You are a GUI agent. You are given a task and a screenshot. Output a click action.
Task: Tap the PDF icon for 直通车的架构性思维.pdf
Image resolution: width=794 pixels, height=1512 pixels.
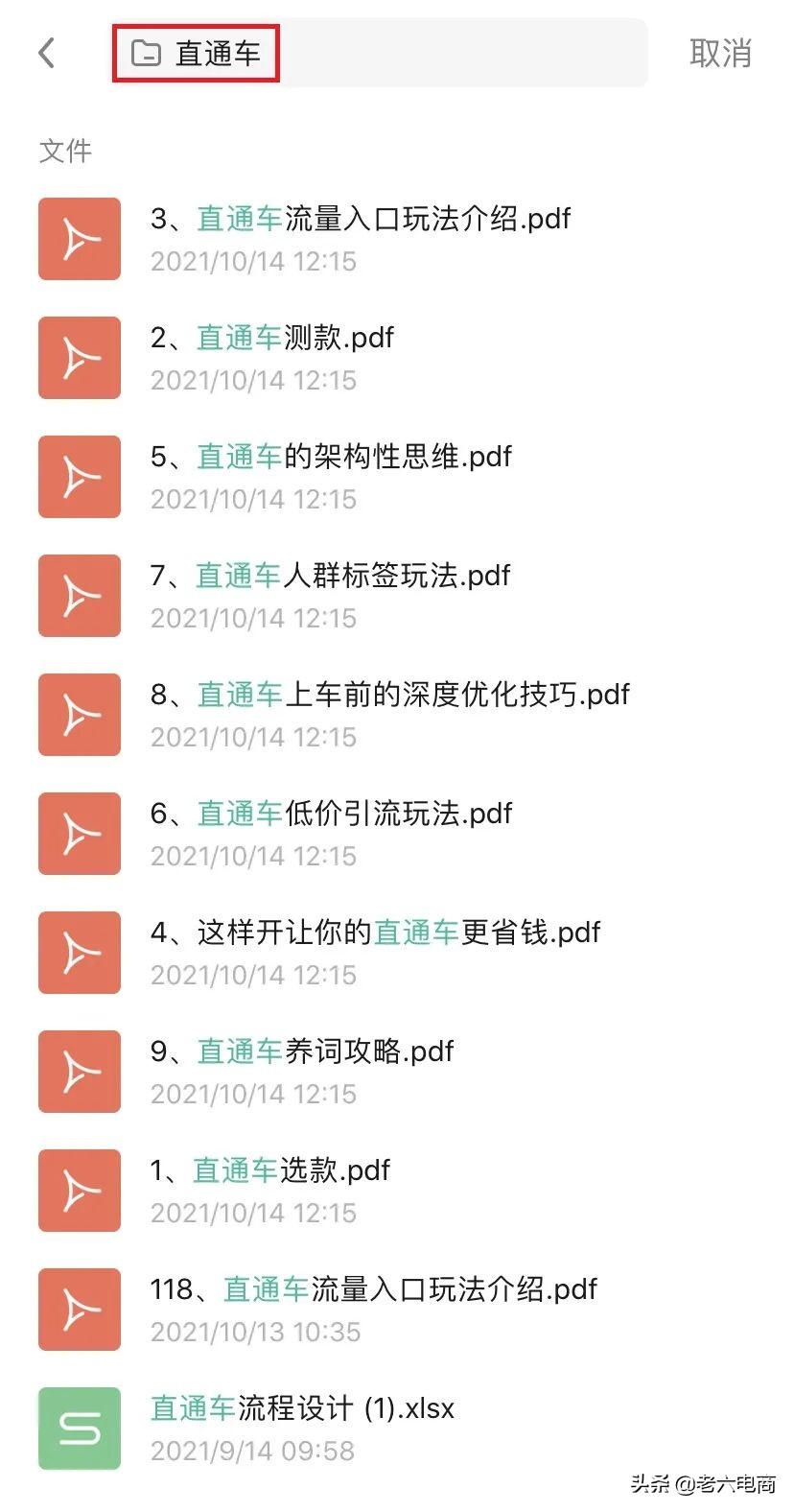tap(79, 477)
